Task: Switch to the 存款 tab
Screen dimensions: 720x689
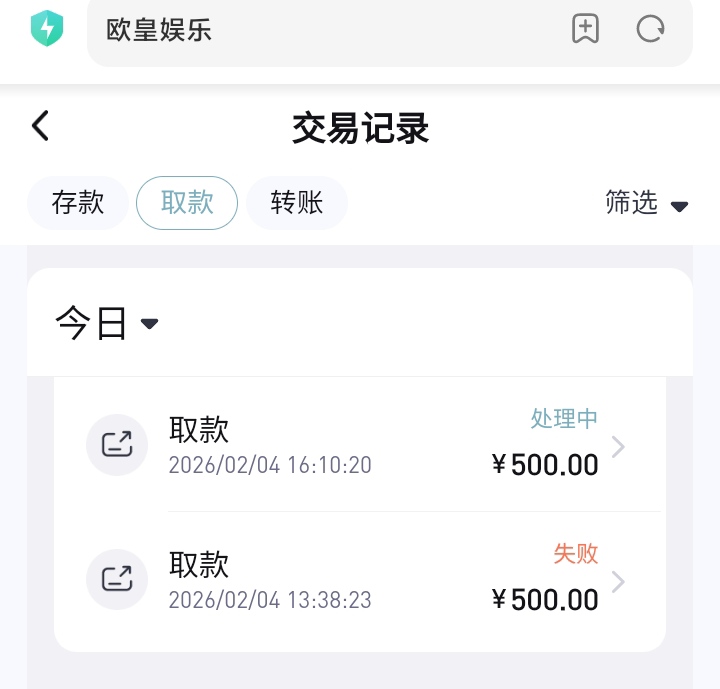Action: (78, 203)
